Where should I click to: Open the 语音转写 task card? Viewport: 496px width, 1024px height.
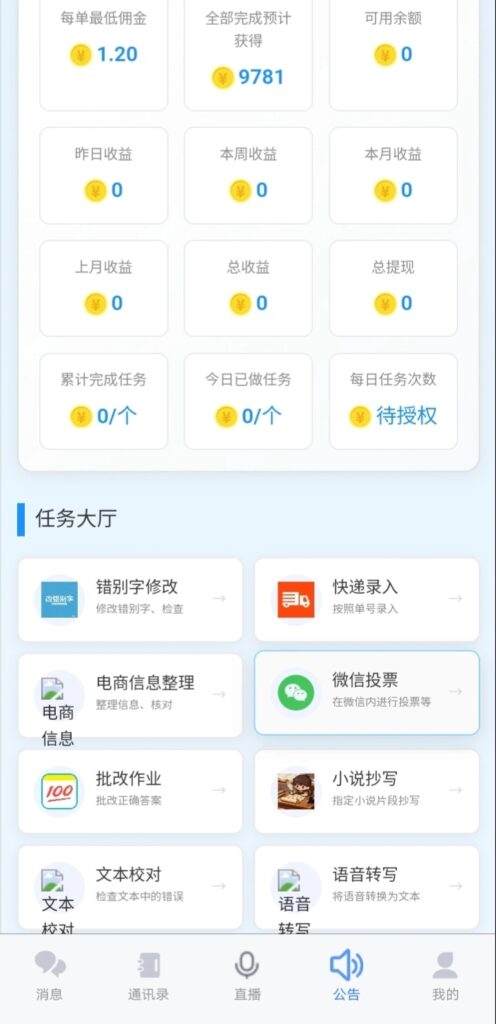click(x=367, y=887)
